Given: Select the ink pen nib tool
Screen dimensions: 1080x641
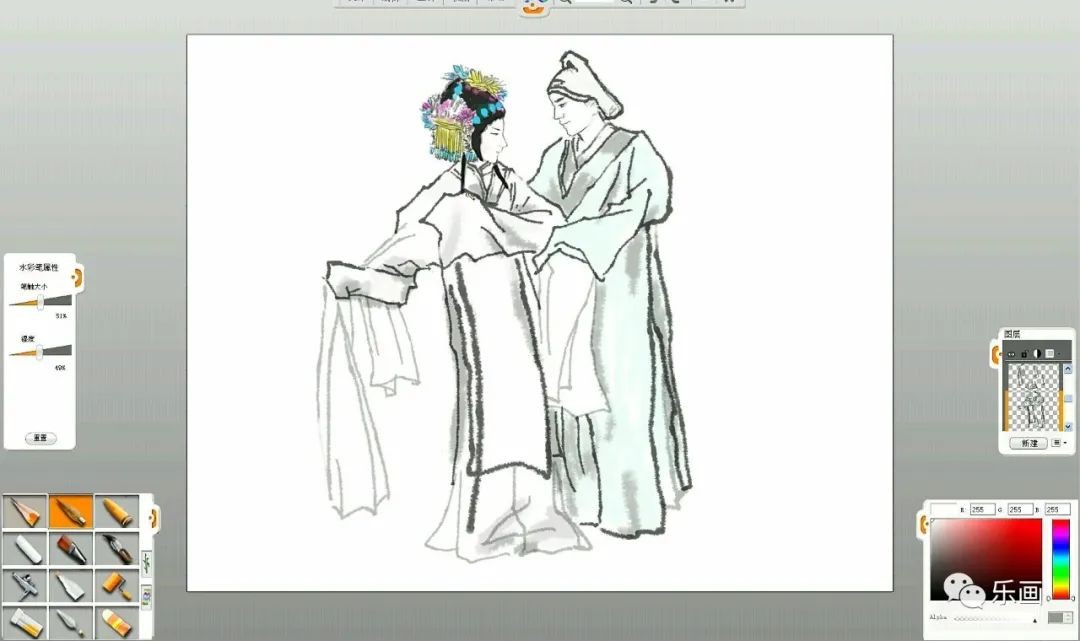Looking at the screenshot, I should click(117, 549).
